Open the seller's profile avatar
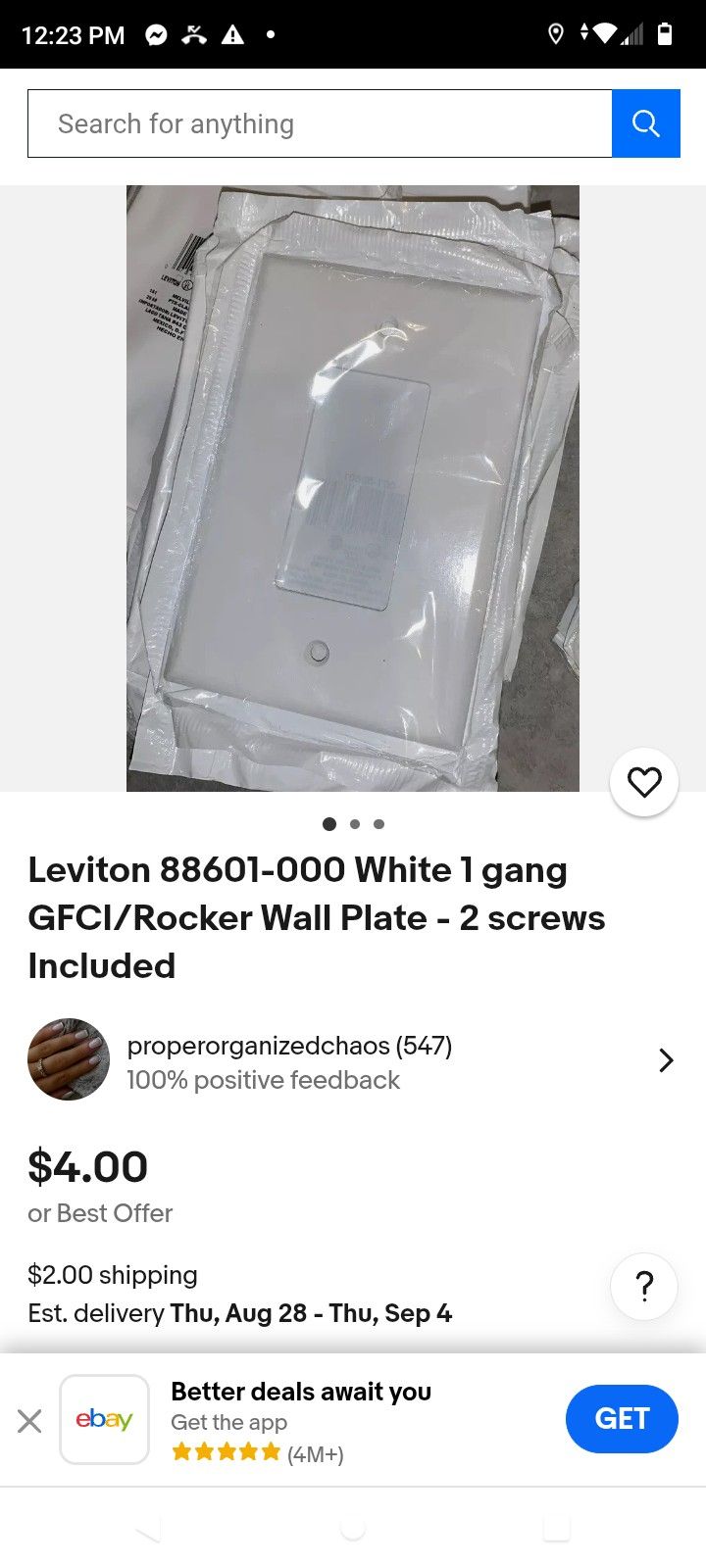The width and height of the screenshot is (706, 1568). (68, 1059)
